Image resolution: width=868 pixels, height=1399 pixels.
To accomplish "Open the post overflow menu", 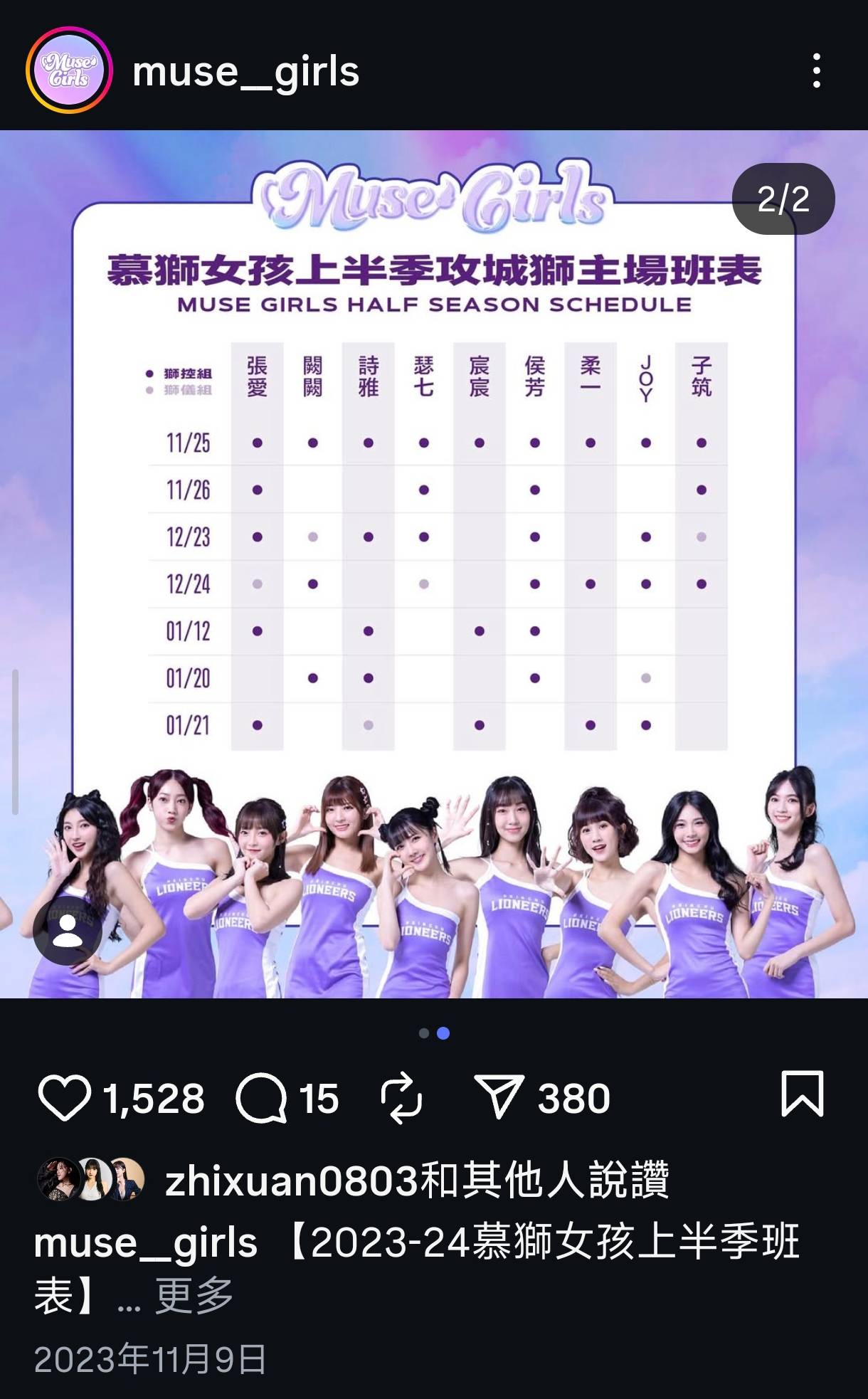I will click(x=816, y=70).
